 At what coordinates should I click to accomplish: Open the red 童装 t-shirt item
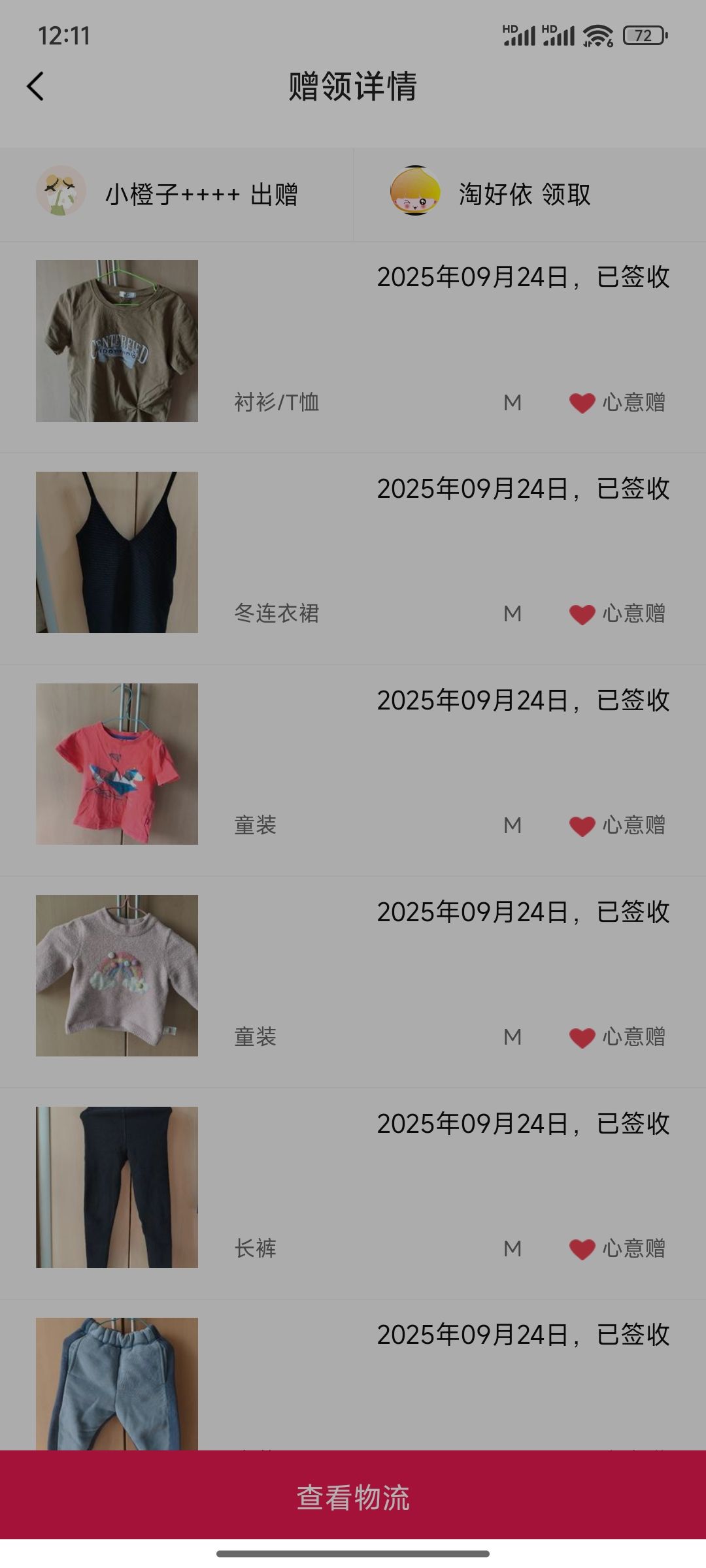point(353,764)
